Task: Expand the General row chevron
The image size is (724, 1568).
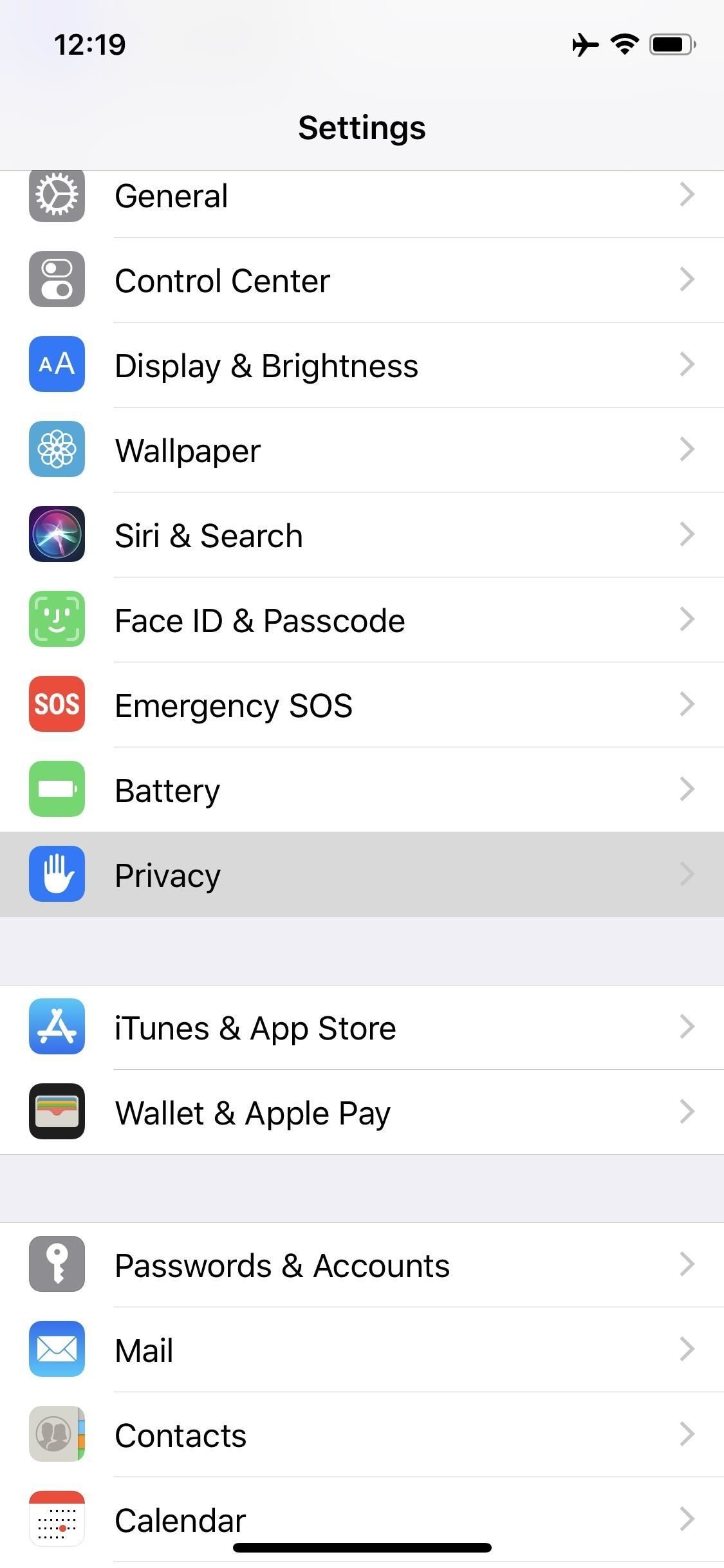Action: (687, 195)
